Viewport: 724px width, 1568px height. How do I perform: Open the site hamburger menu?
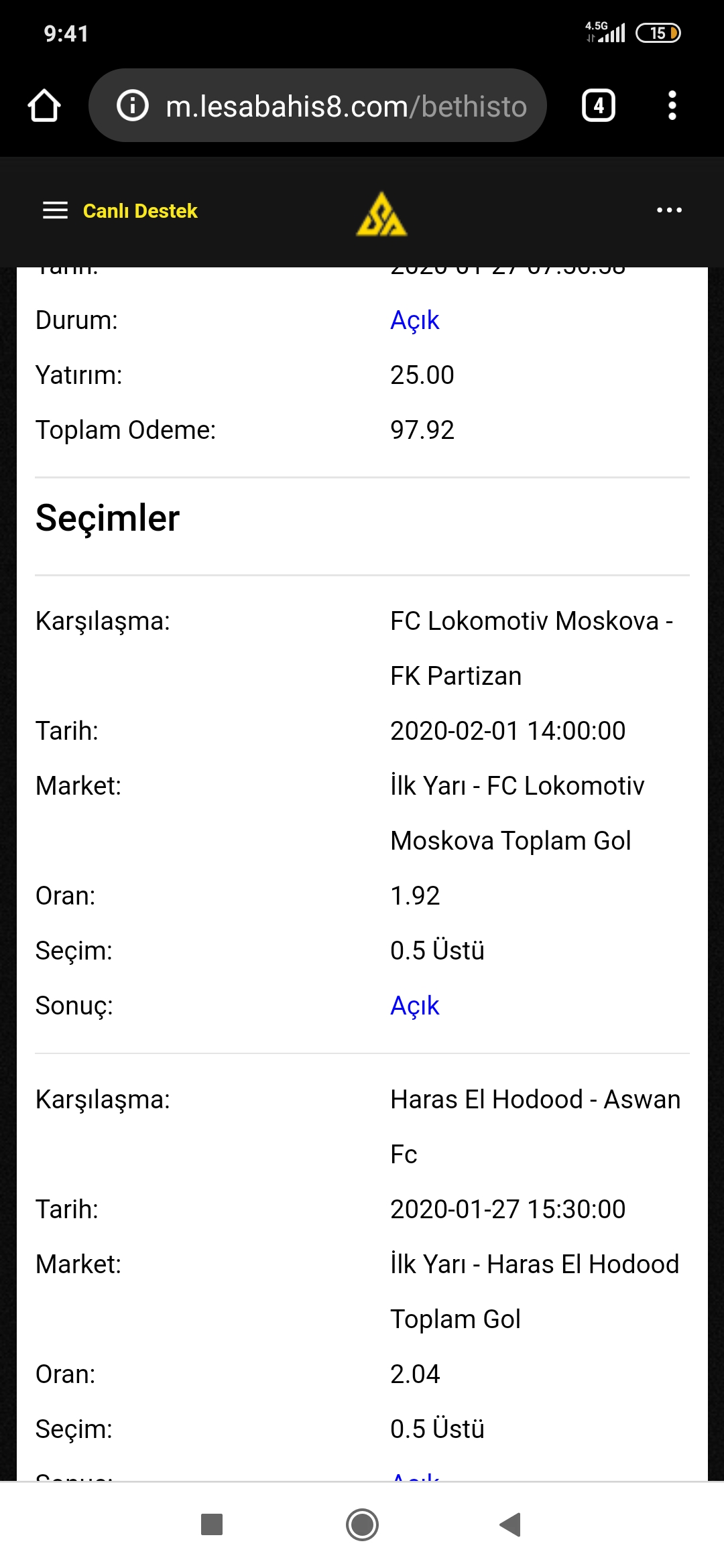(x=56, y=210)
